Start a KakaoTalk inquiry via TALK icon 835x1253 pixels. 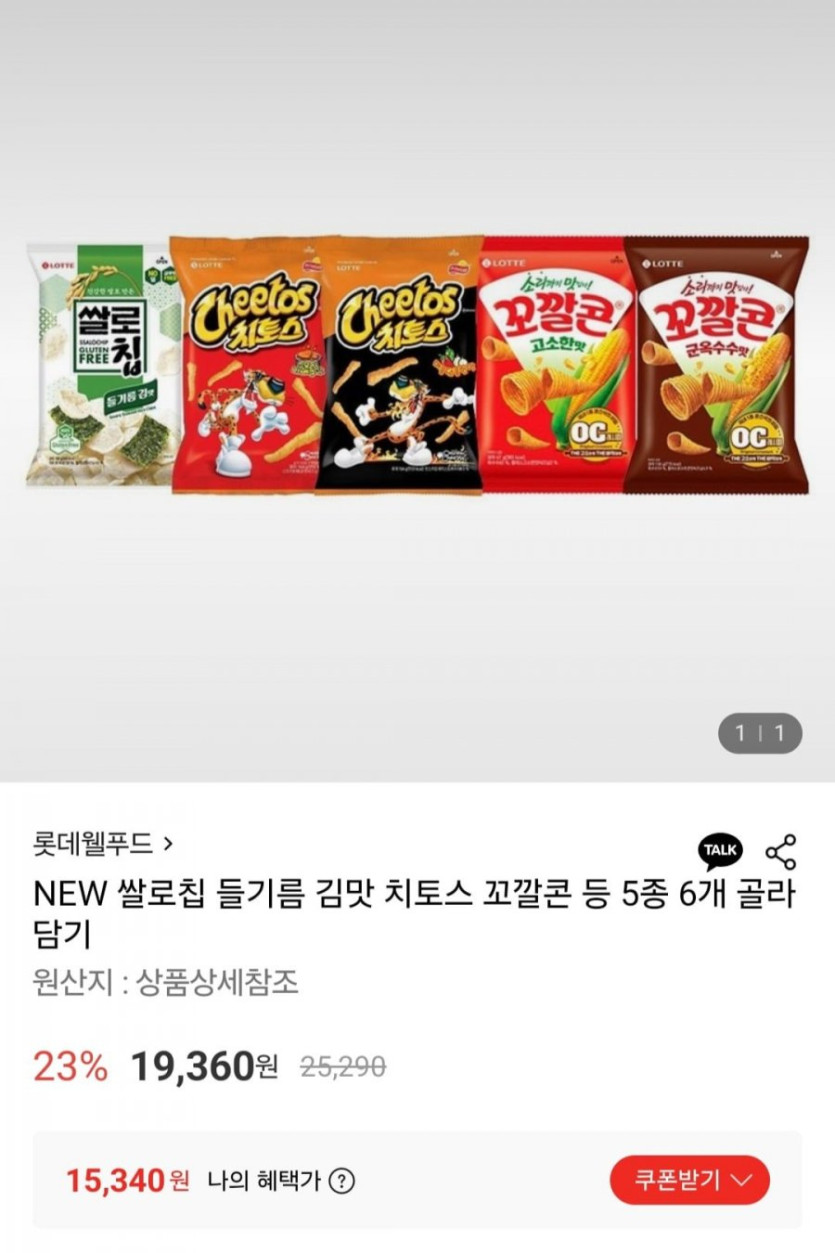click(720, 851)
